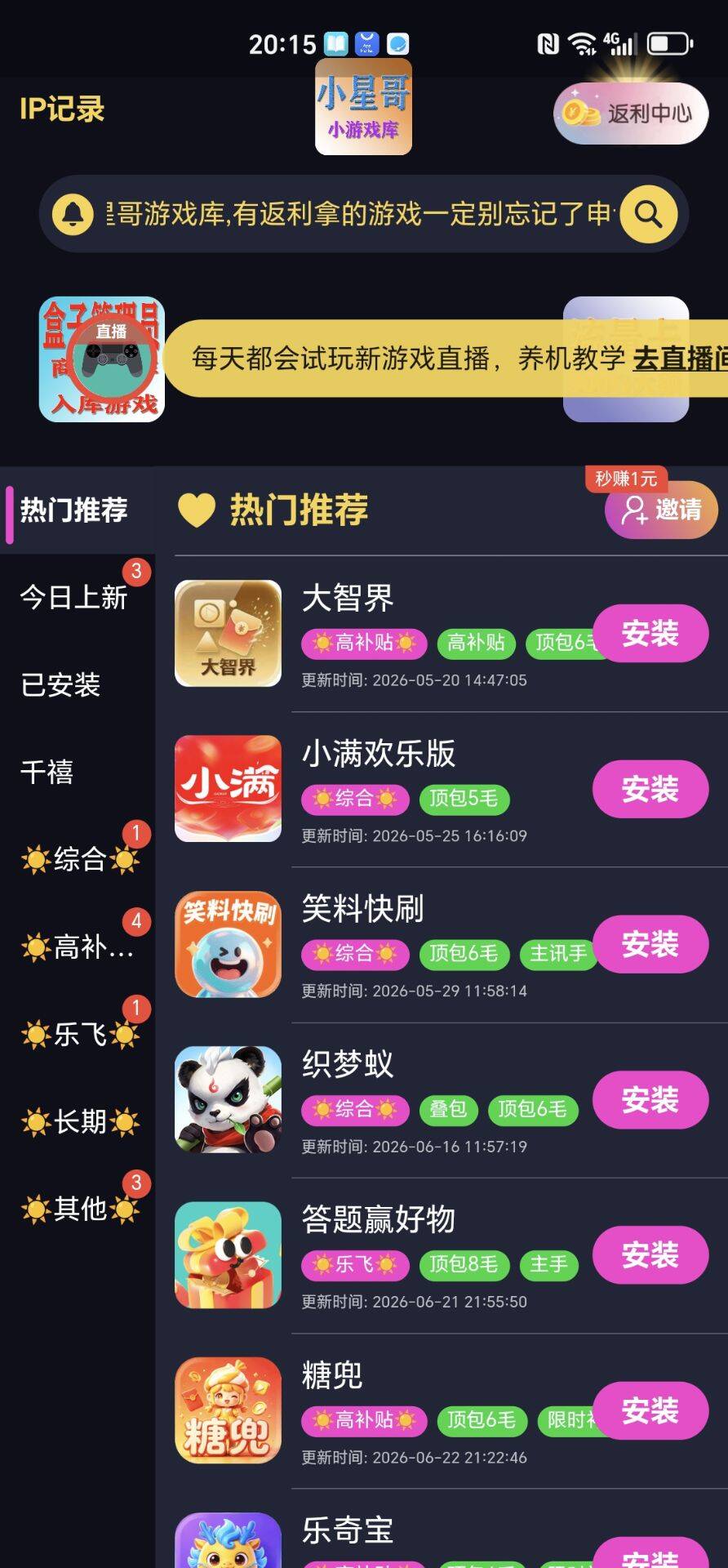Switch to 今日上新 category
The image size is (728, 1568).
pos(73,597)
